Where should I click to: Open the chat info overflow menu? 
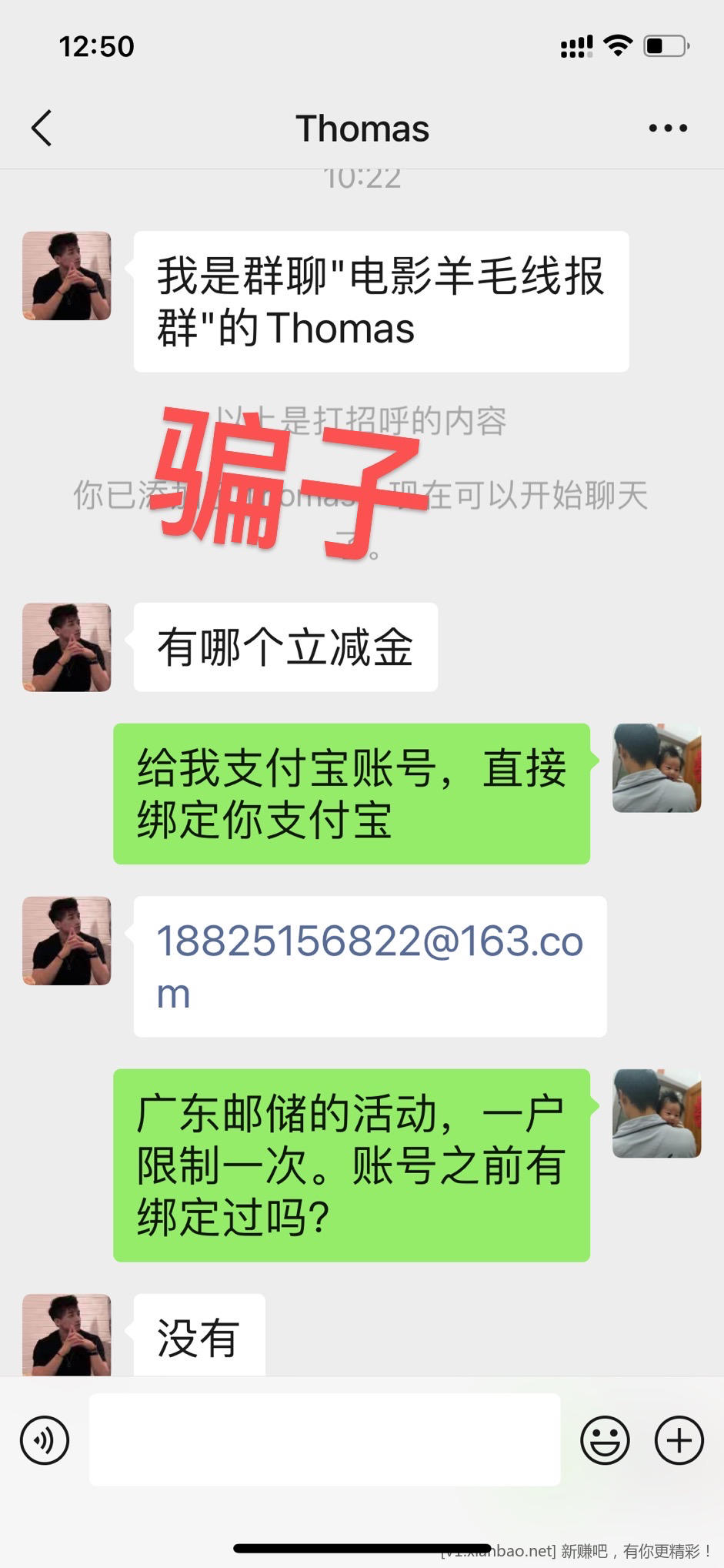tap(667, 129)
